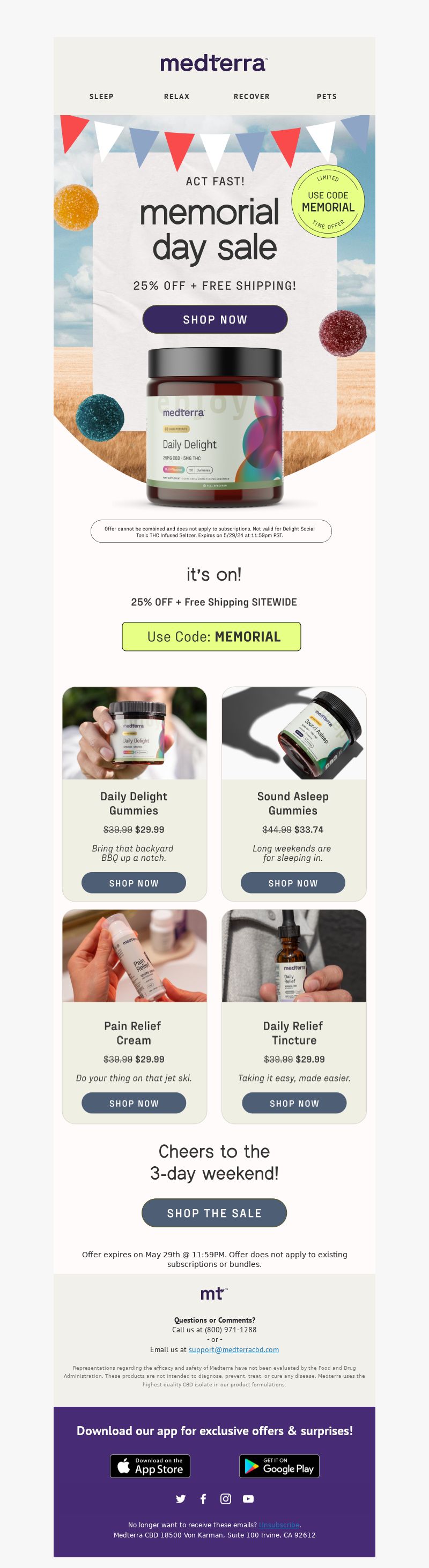Screen dimensions: 429x1568
Task: Tap Shop Now in the Memorial Day banner
Action: [214, 320]
